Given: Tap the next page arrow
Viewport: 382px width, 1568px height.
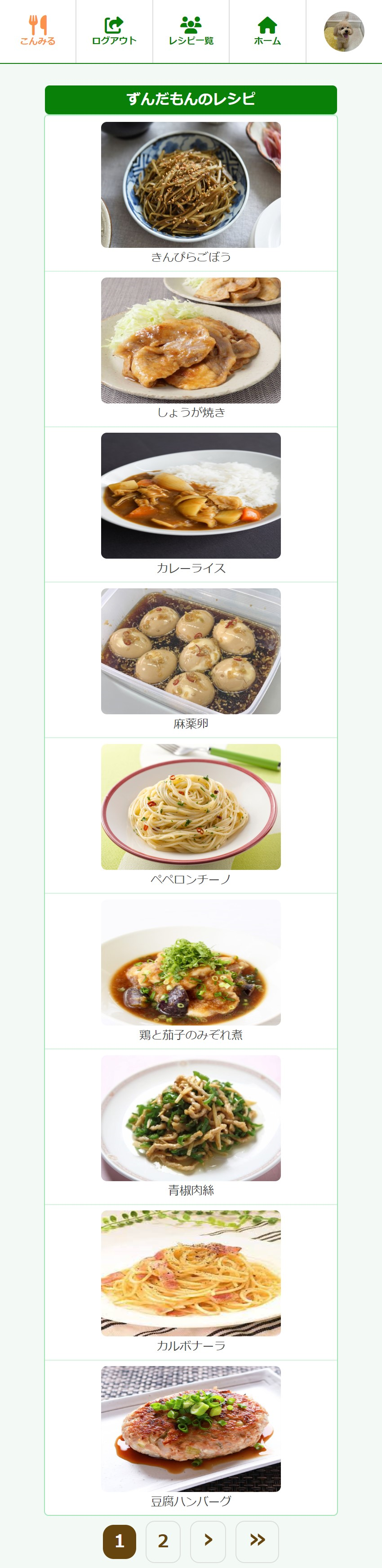Looking at the screenshot, I should [208, 1541].
